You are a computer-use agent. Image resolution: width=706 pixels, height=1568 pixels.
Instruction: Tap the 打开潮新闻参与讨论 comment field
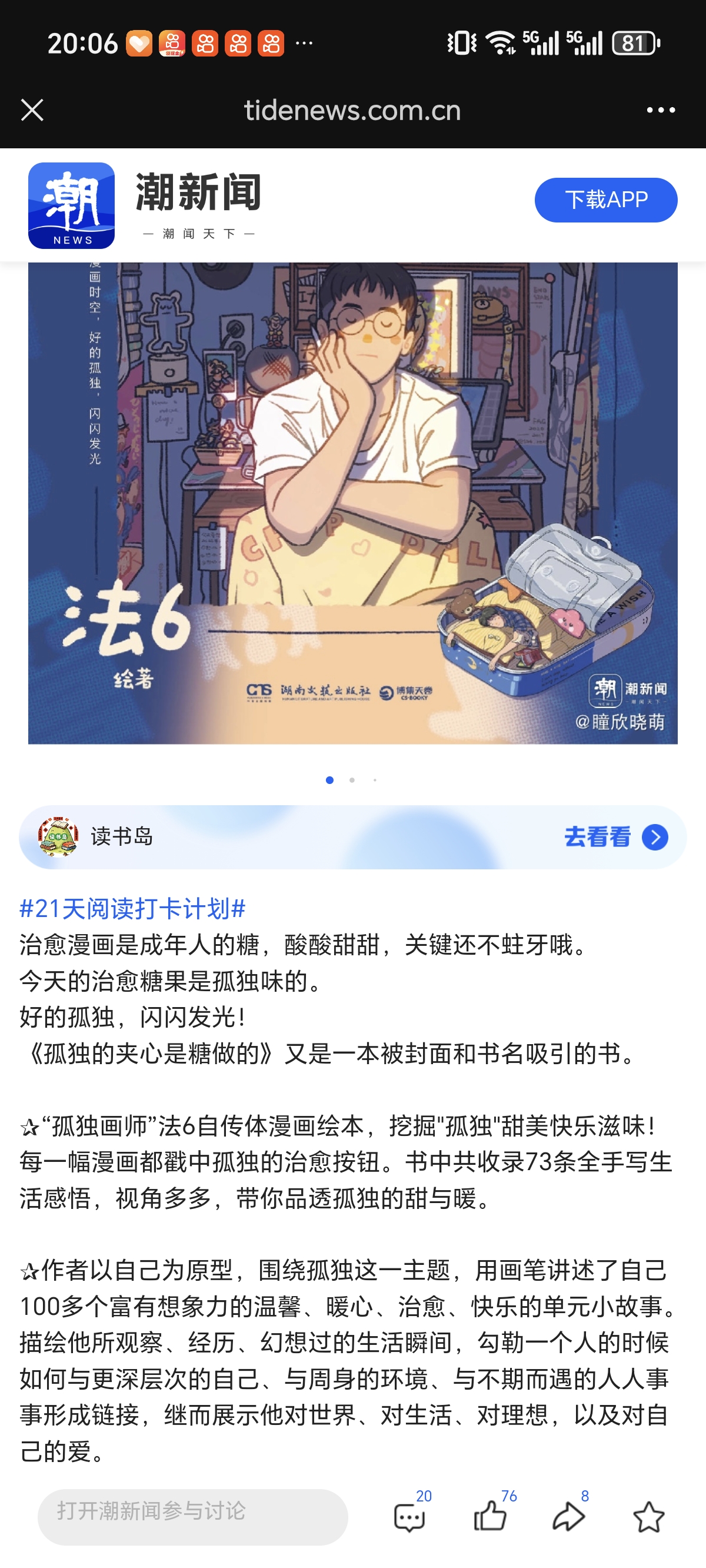click(192, 1516)
